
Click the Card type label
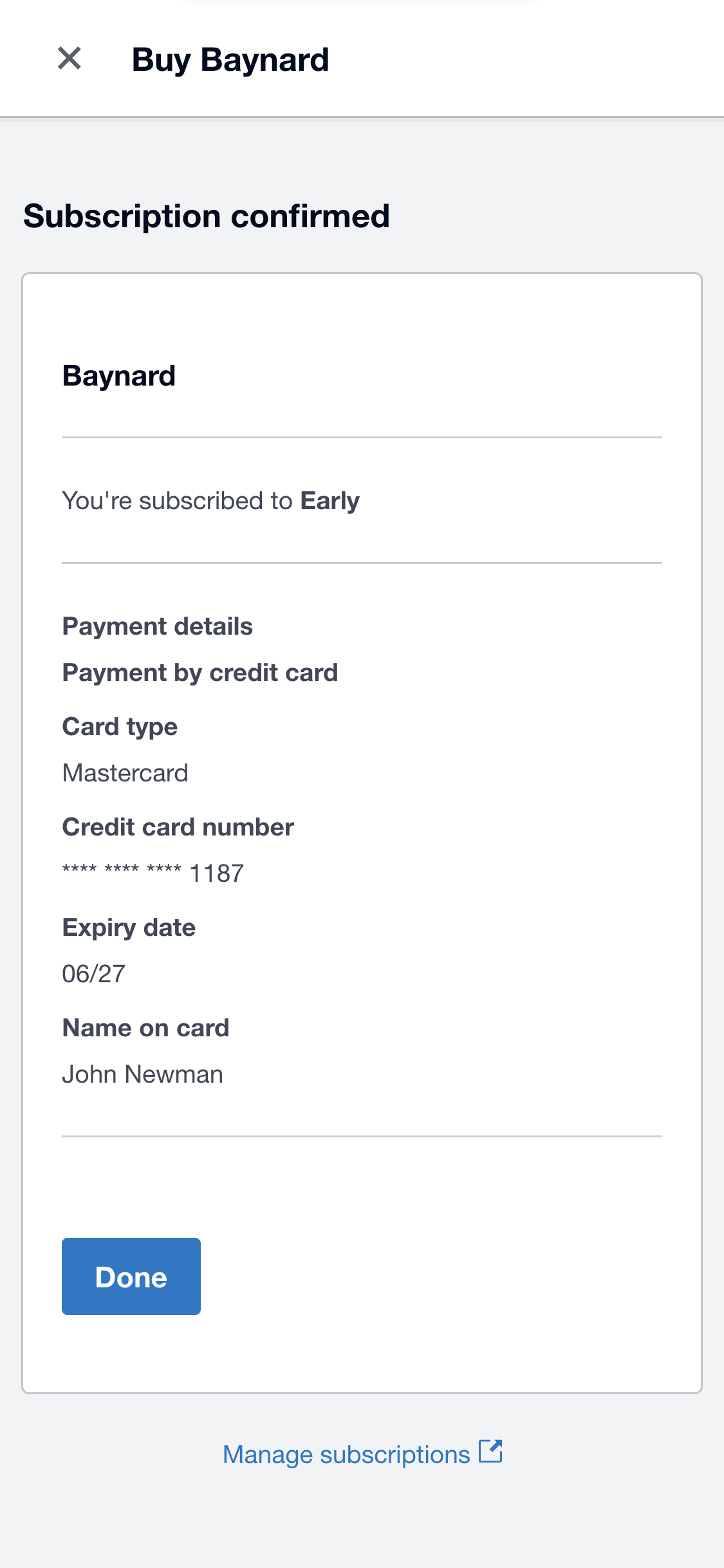click(120, 726)
